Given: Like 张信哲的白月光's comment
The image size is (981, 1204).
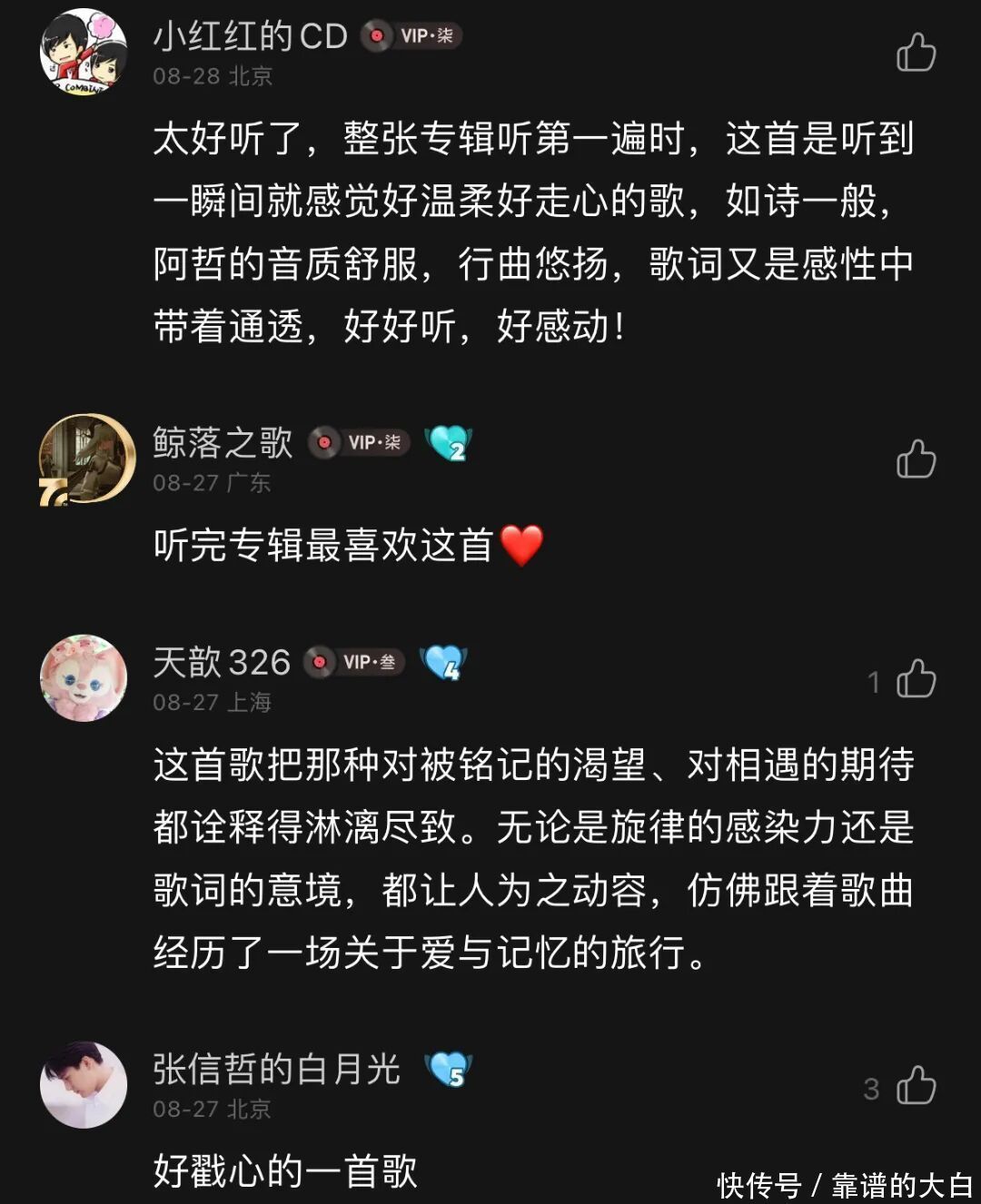Looking at the screenshot, I should (916, 1085).
